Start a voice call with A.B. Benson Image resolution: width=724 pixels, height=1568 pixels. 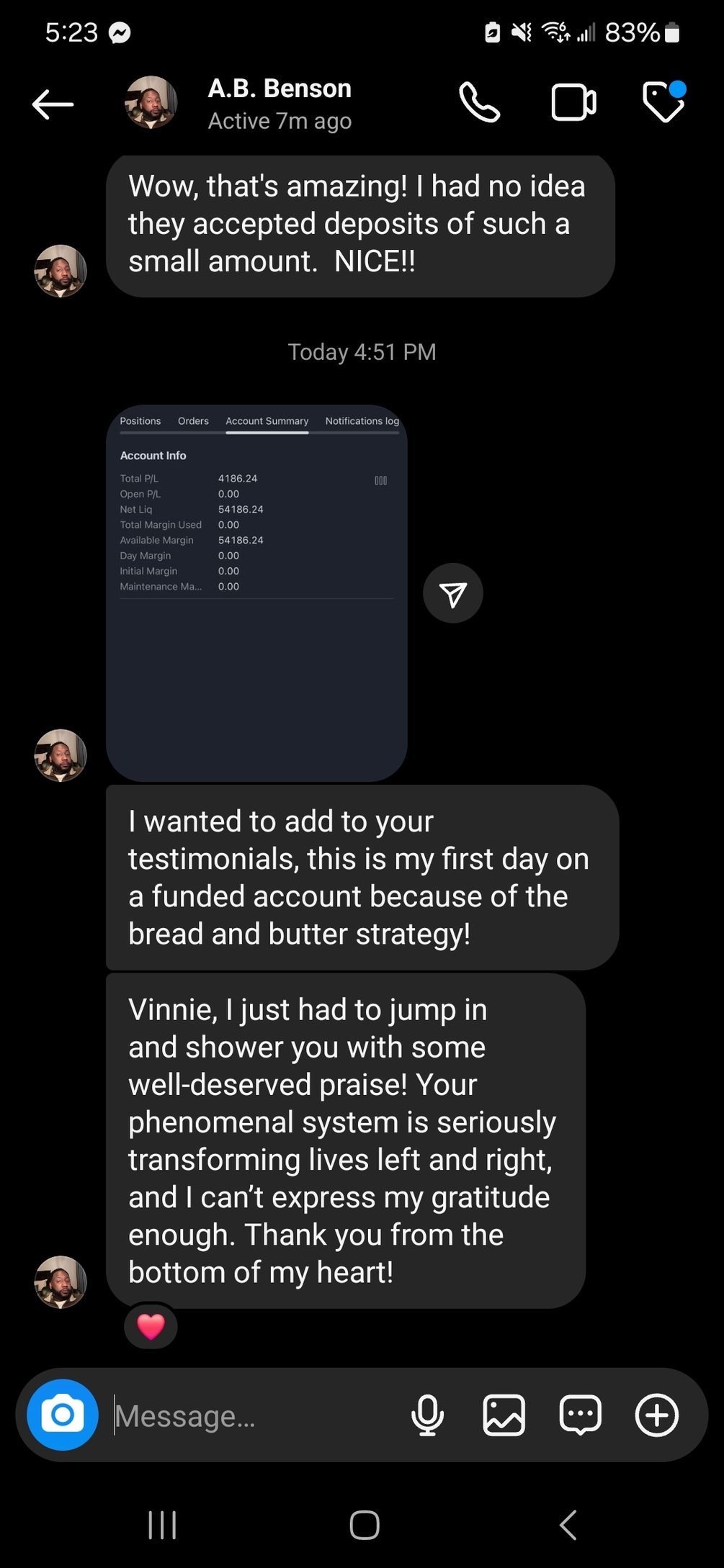click(x=479, y=103)
